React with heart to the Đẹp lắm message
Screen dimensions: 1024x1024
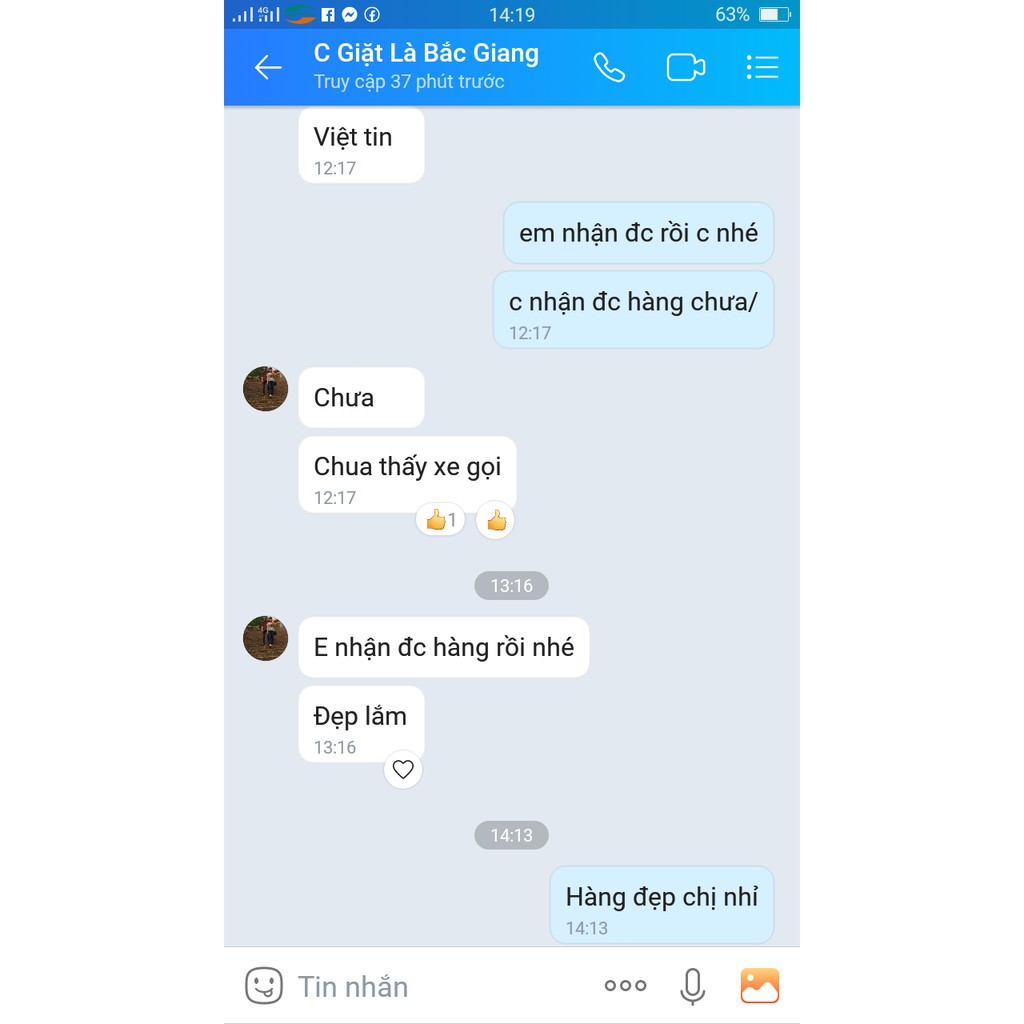[403, 769]
